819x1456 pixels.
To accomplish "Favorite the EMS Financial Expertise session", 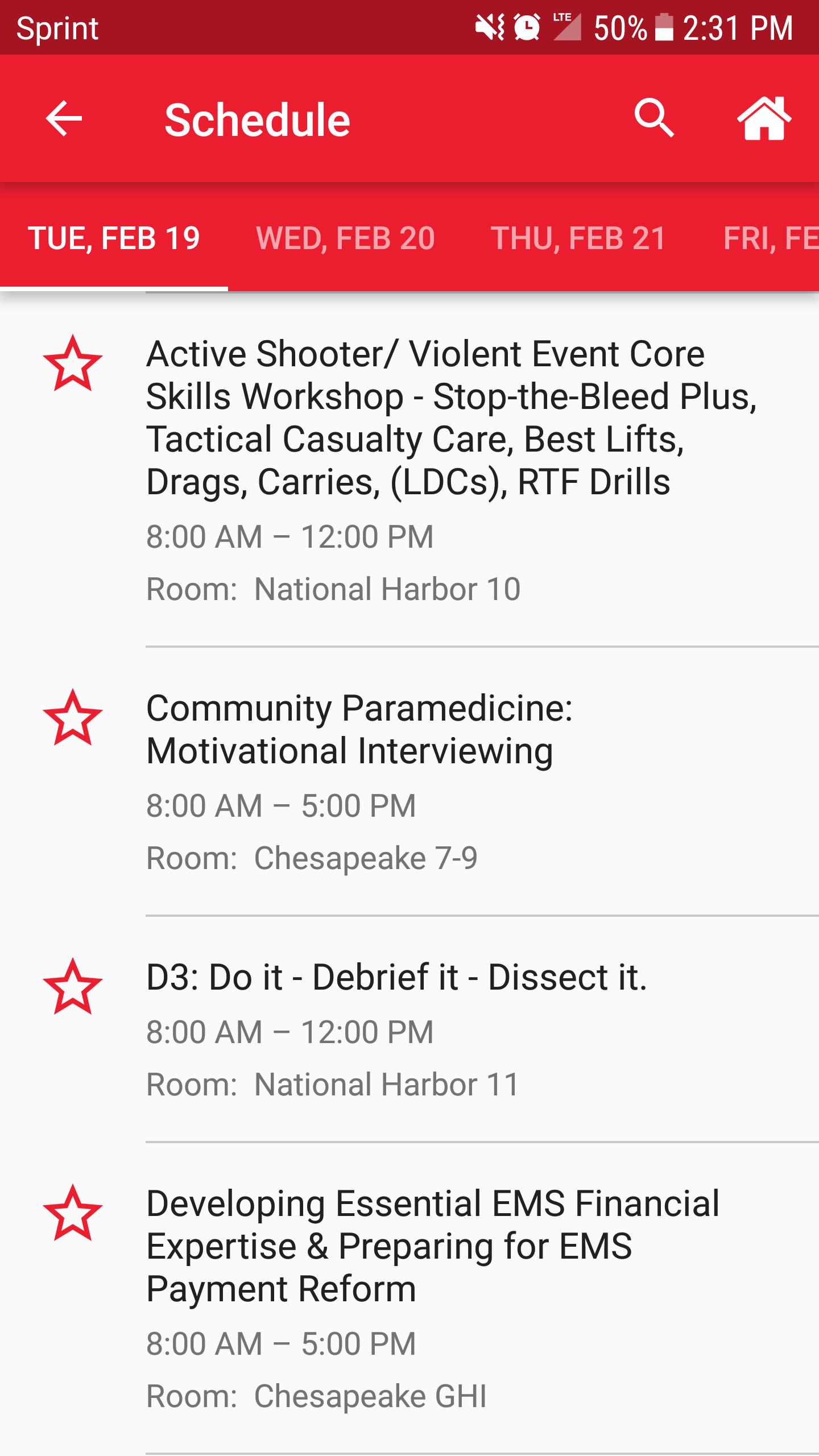I will click(x=72, y=1214).
